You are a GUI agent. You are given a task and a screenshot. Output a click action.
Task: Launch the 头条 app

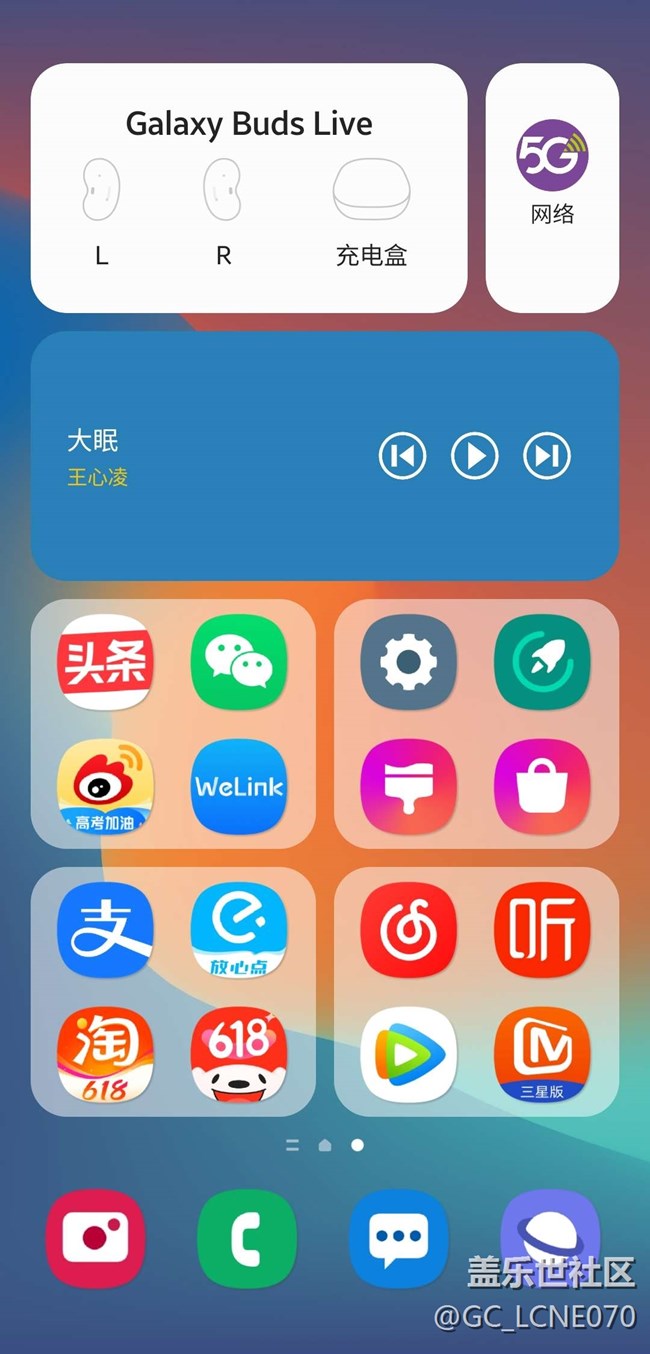click(x=105, y=662)
